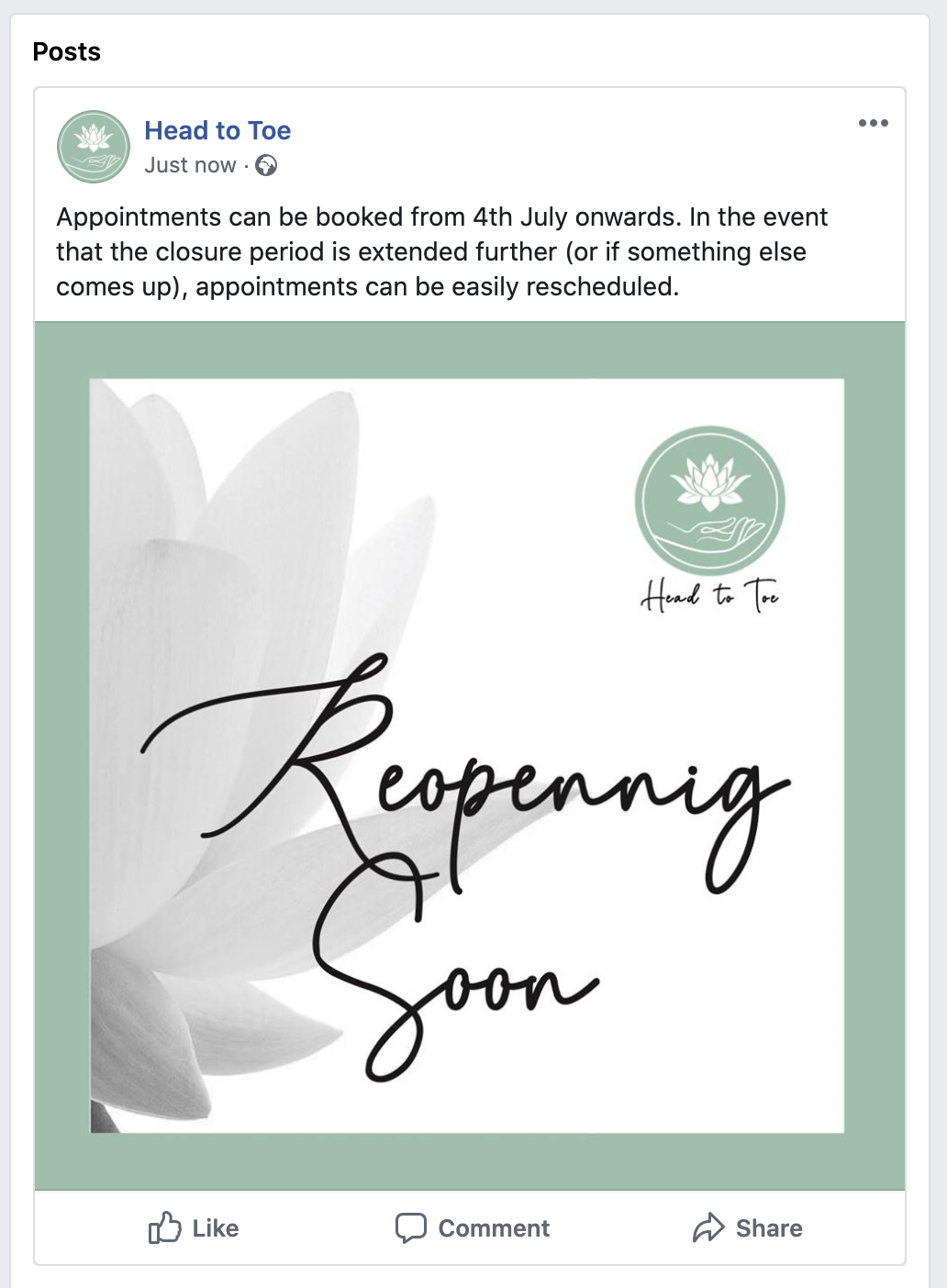Share the Head to Toe post
947x1288 pixels.
pyautogui.click(x=748, y=1227)
